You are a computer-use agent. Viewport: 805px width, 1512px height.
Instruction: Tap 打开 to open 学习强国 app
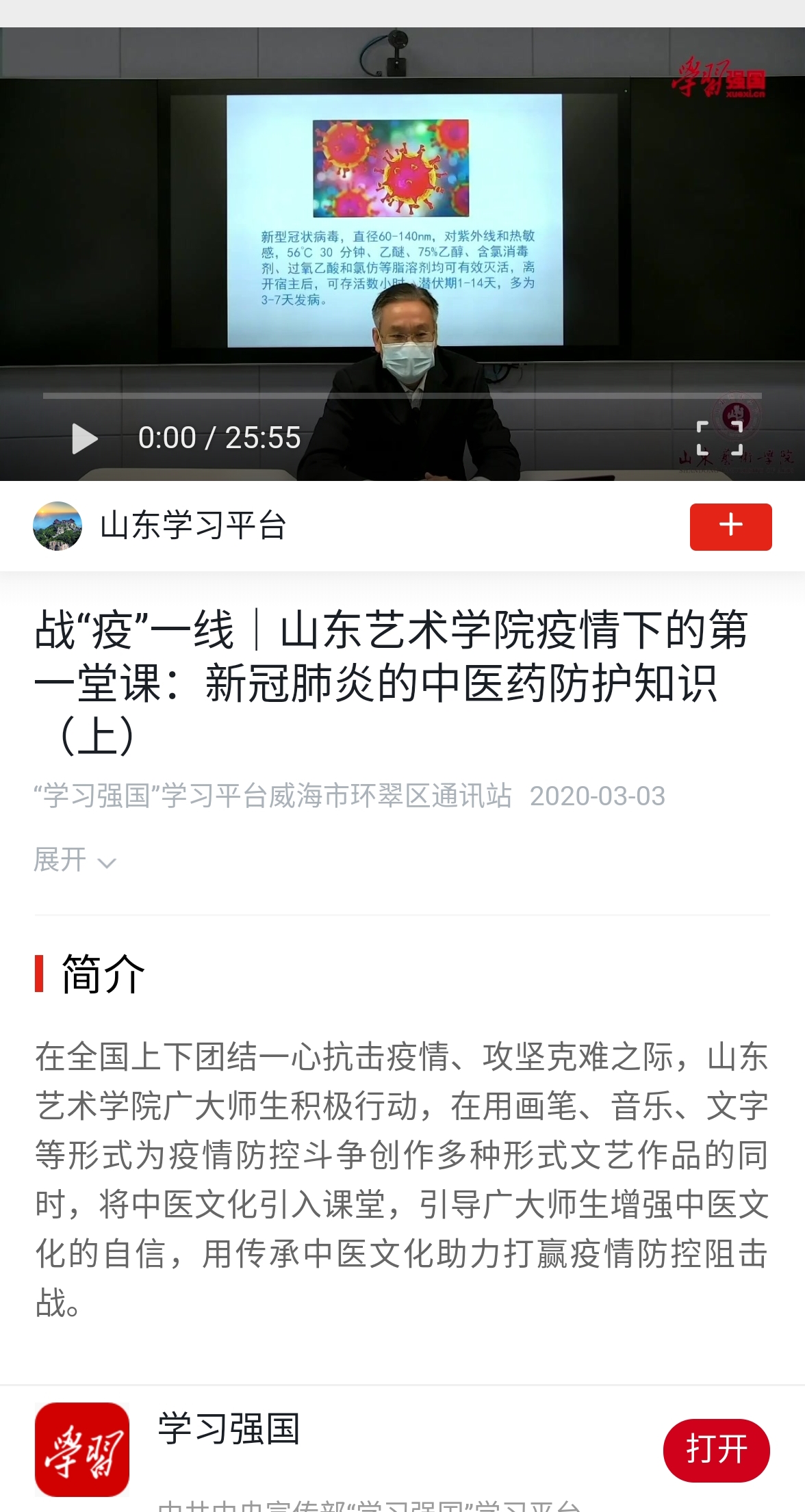pos(716,1450)
